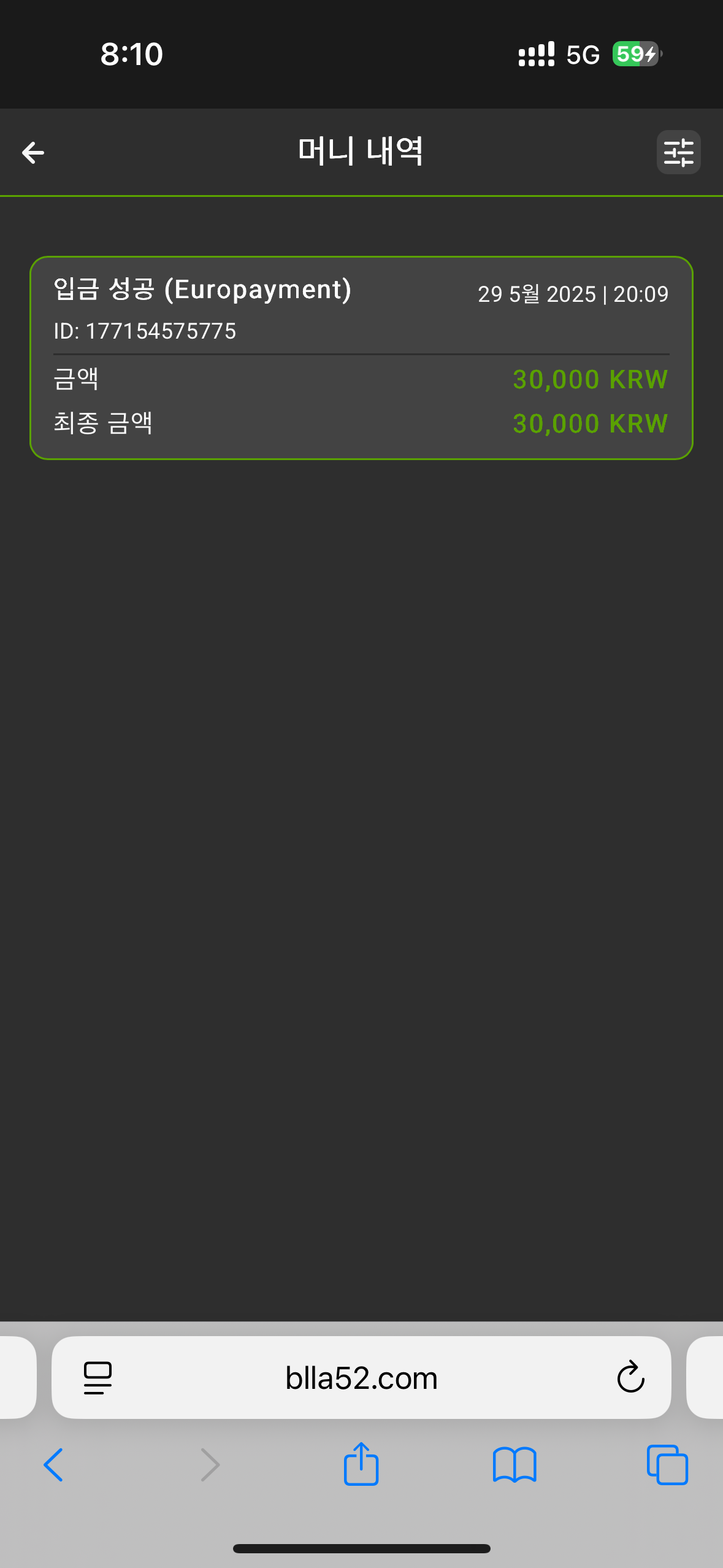Viewport: 723px width, 1568px height.
Task: Reload the current web page
Action: [630, 1378]
